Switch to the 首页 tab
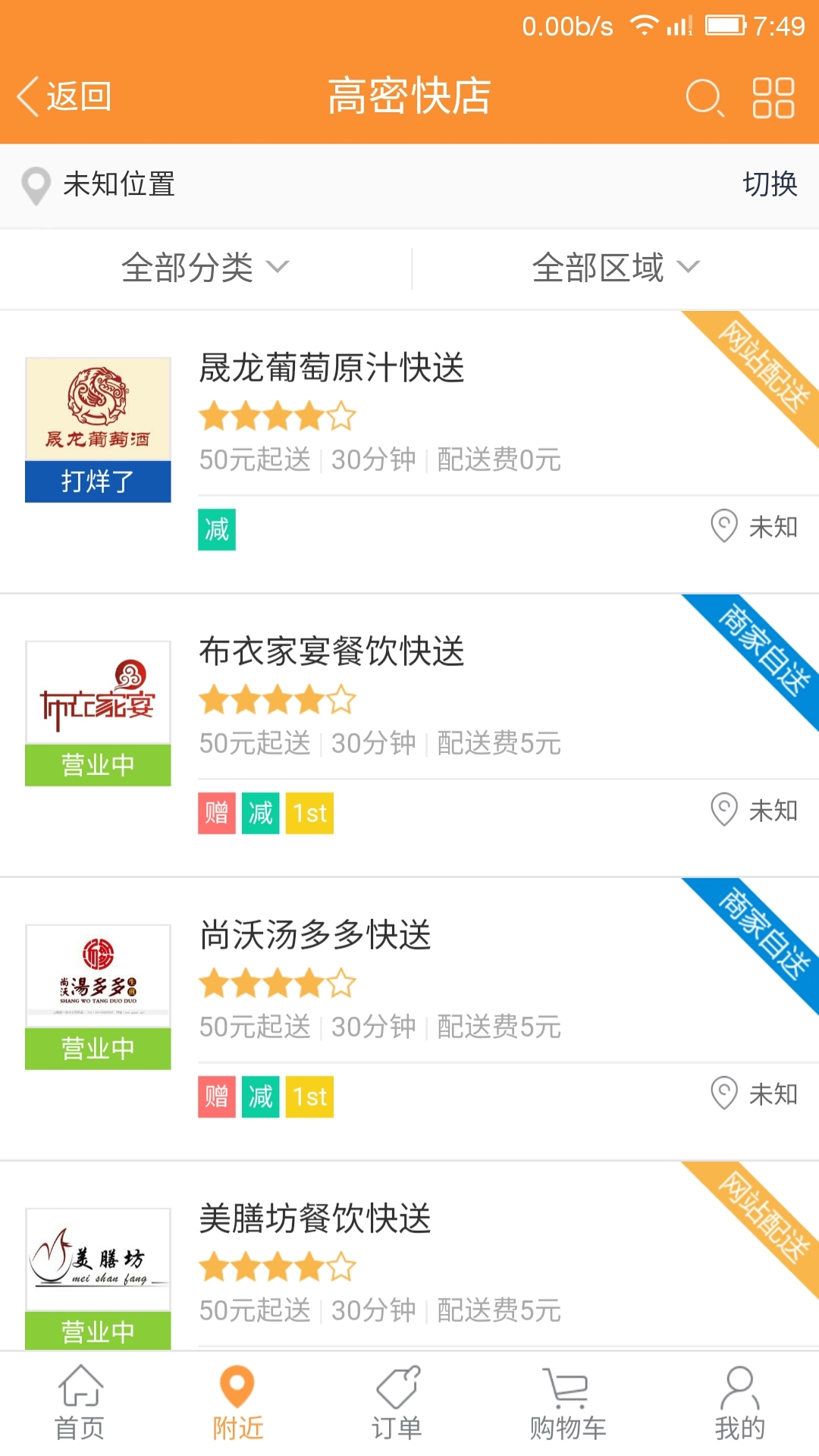Screen dimensions: 819x1456 coord(80,1403)
